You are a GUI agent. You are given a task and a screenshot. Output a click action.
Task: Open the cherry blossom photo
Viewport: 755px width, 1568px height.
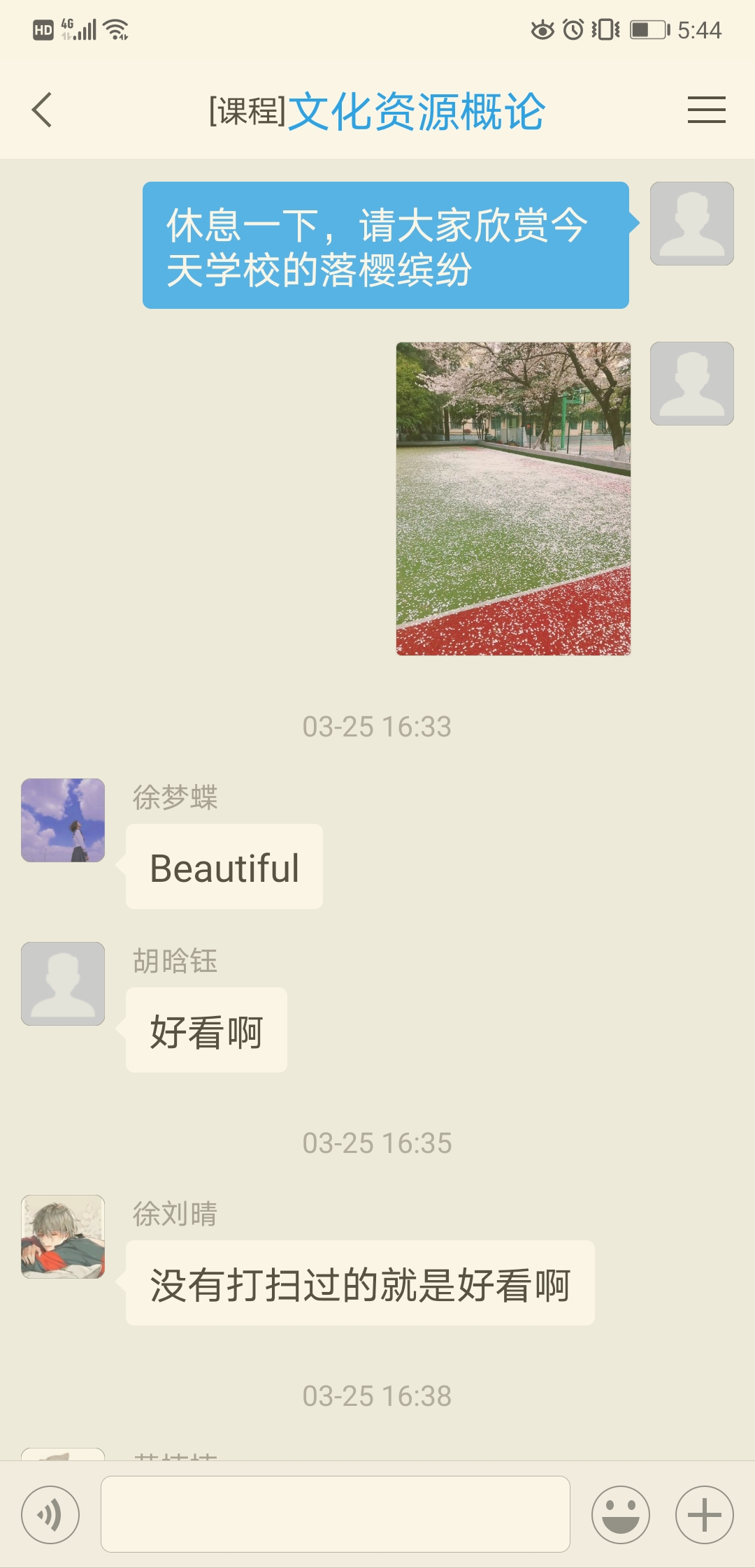tap(513, 499)
